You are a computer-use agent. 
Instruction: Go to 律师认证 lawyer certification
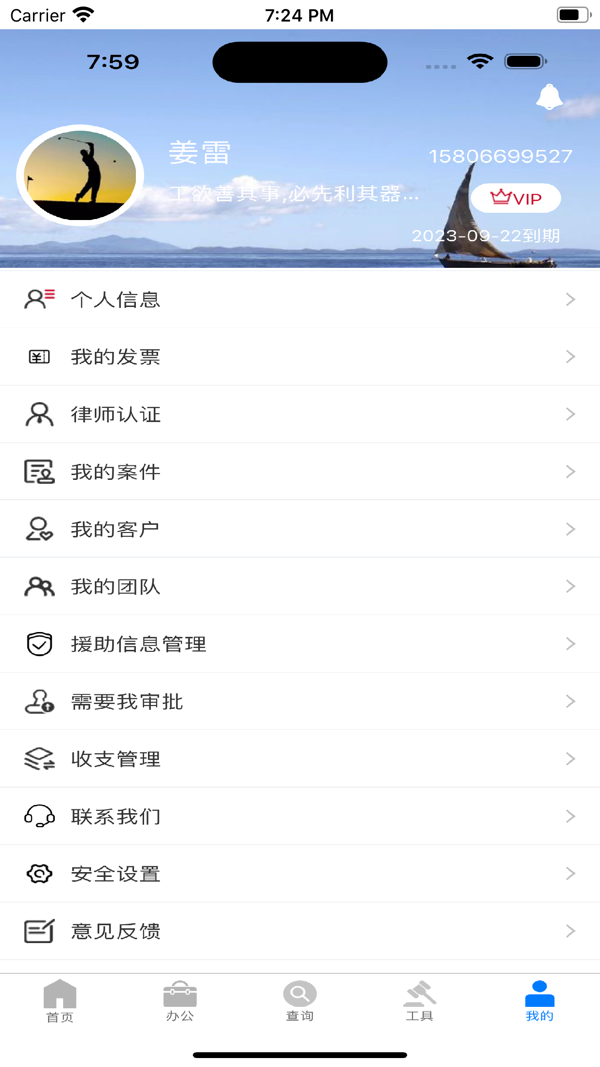pos(300,414)
